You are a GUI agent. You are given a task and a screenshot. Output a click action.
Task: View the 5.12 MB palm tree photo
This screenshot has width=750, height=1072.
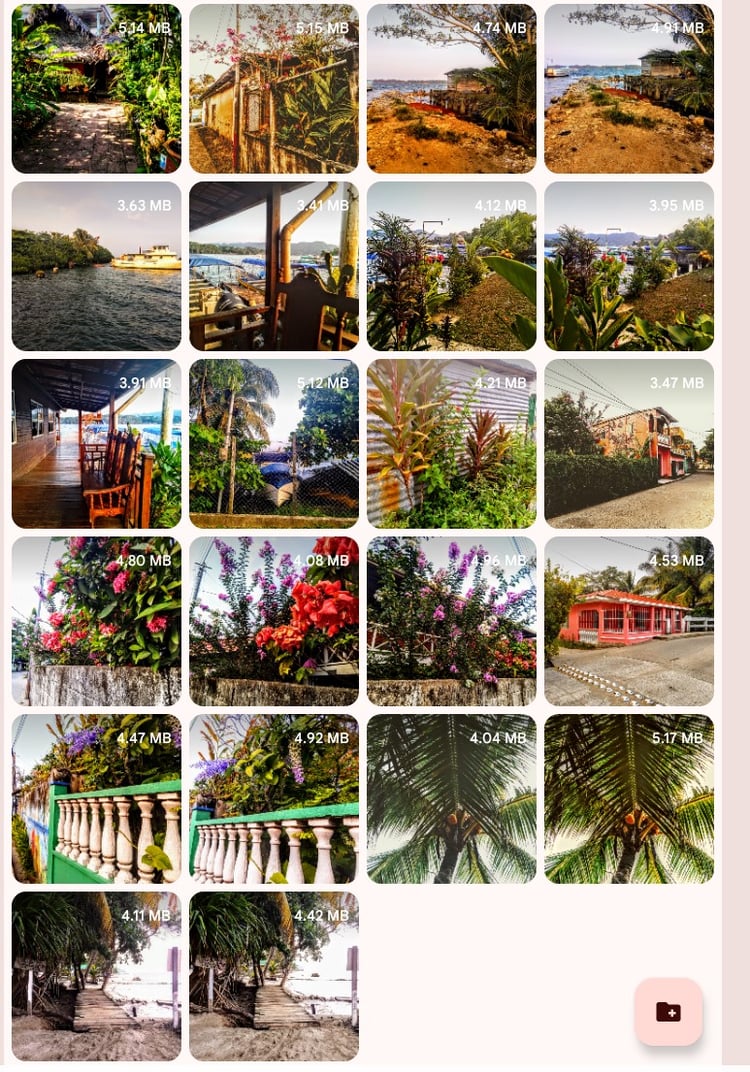[273, 443]
